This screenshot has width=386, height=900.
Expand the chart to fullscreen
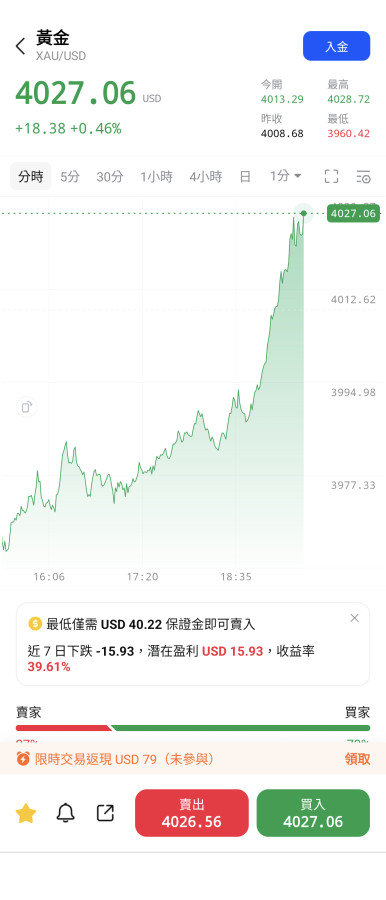331,176
